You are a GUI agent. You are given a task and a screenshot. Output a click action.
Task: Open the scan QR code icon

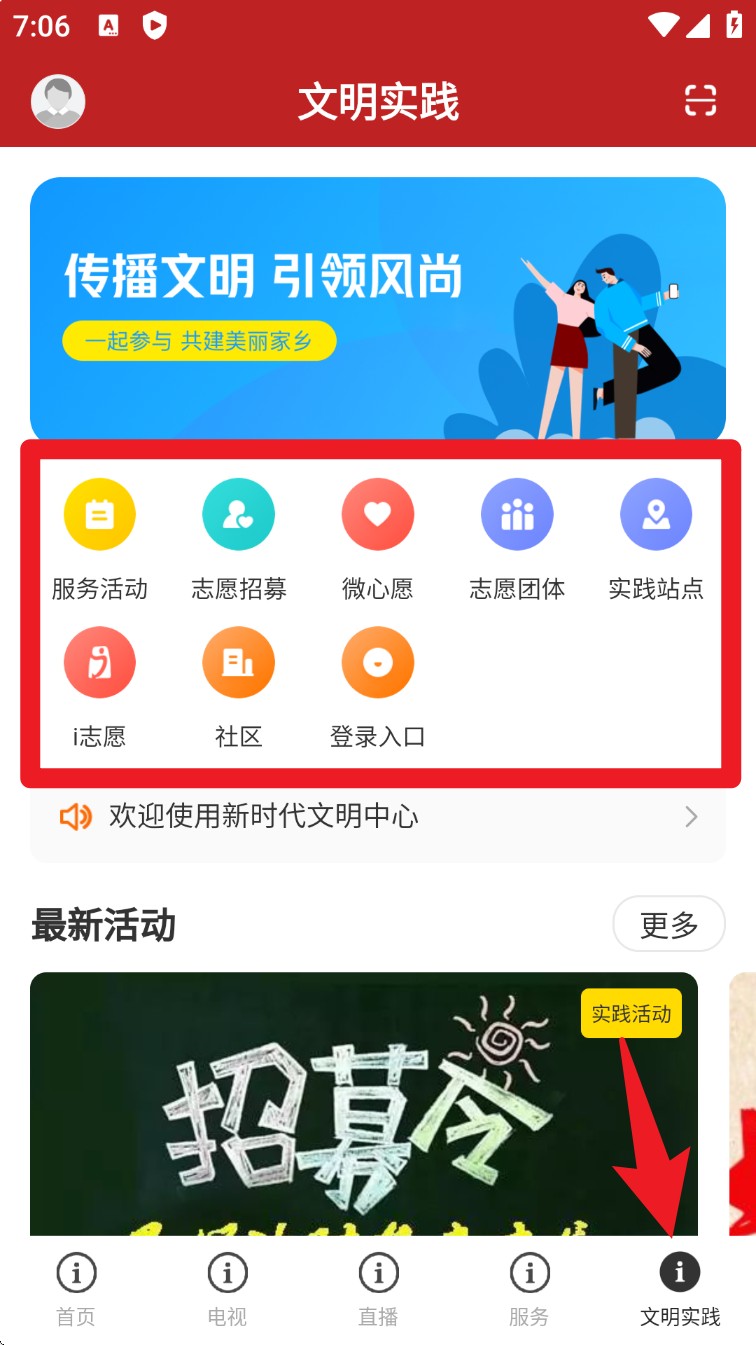[x=700, y=101]
